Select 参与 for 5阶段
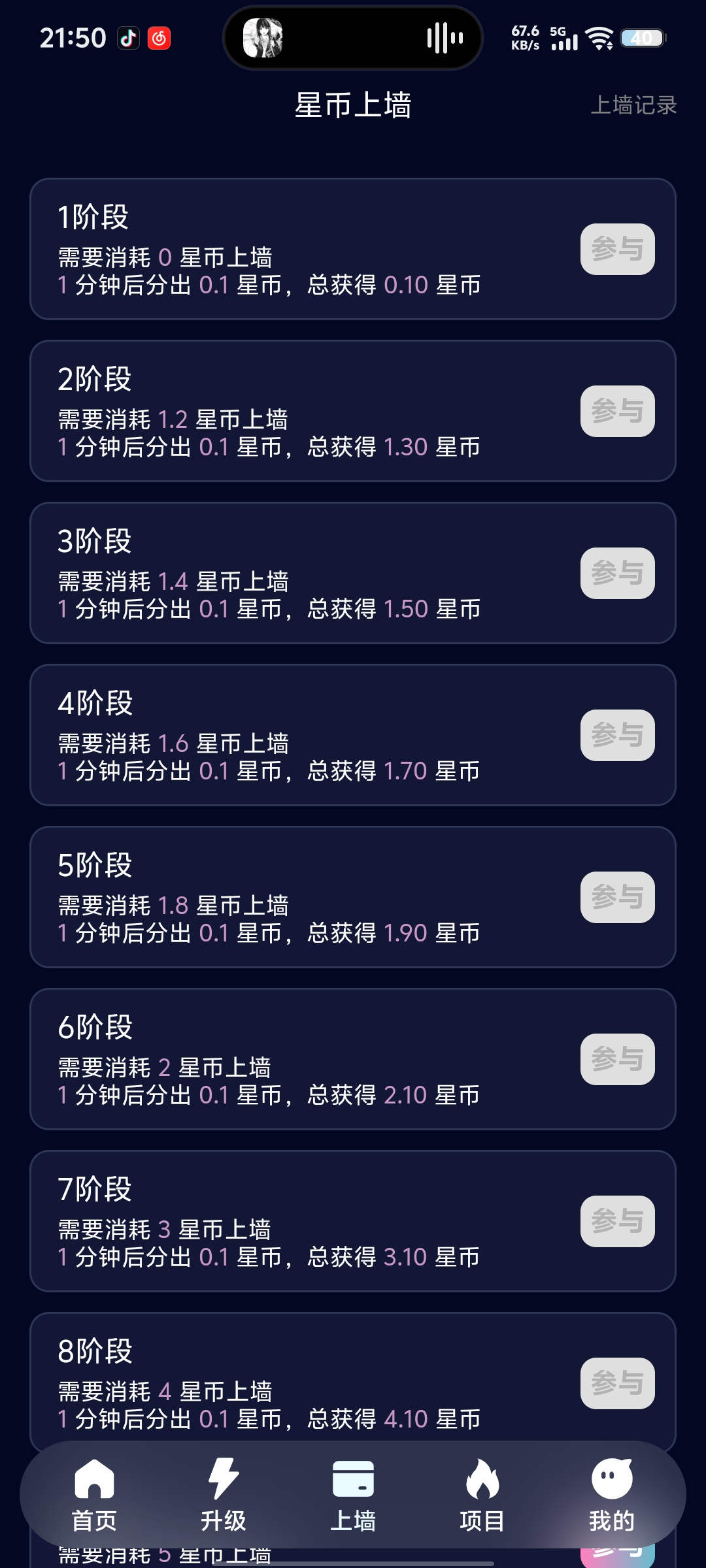 618,897
